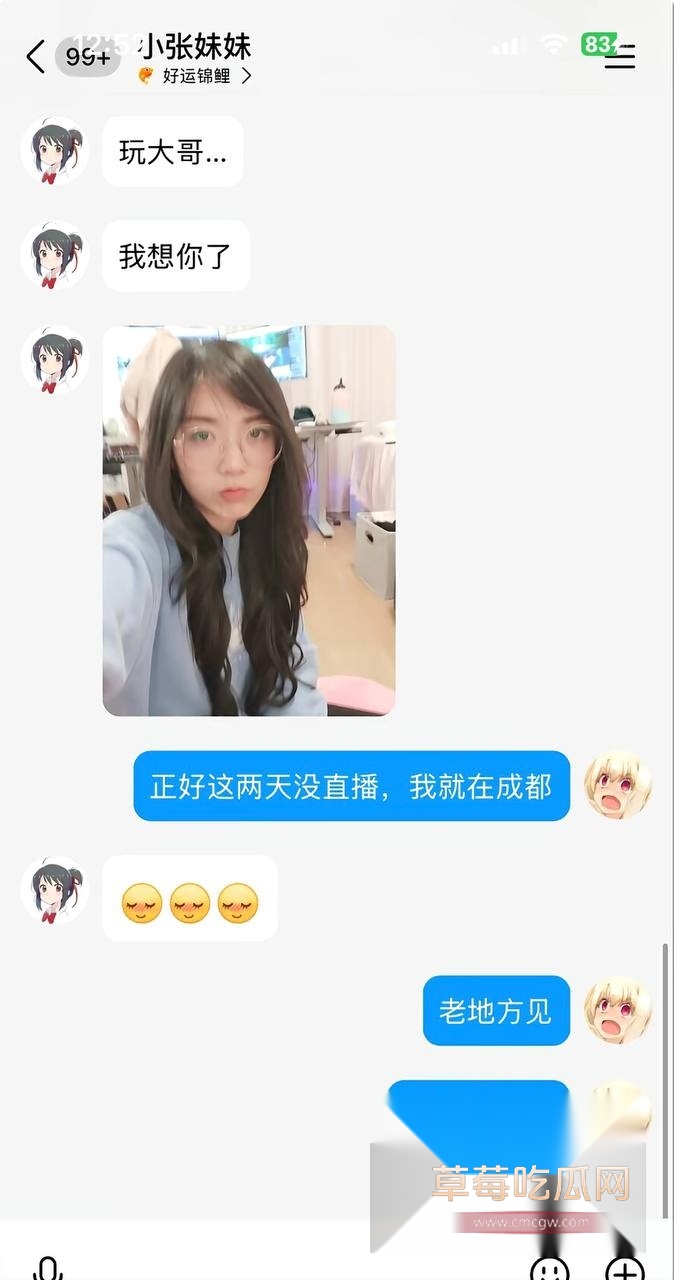The image size is (674, 1280).
Task: Open the photo message sent by 小张妹妹
Action: click(x=249, y=520)
